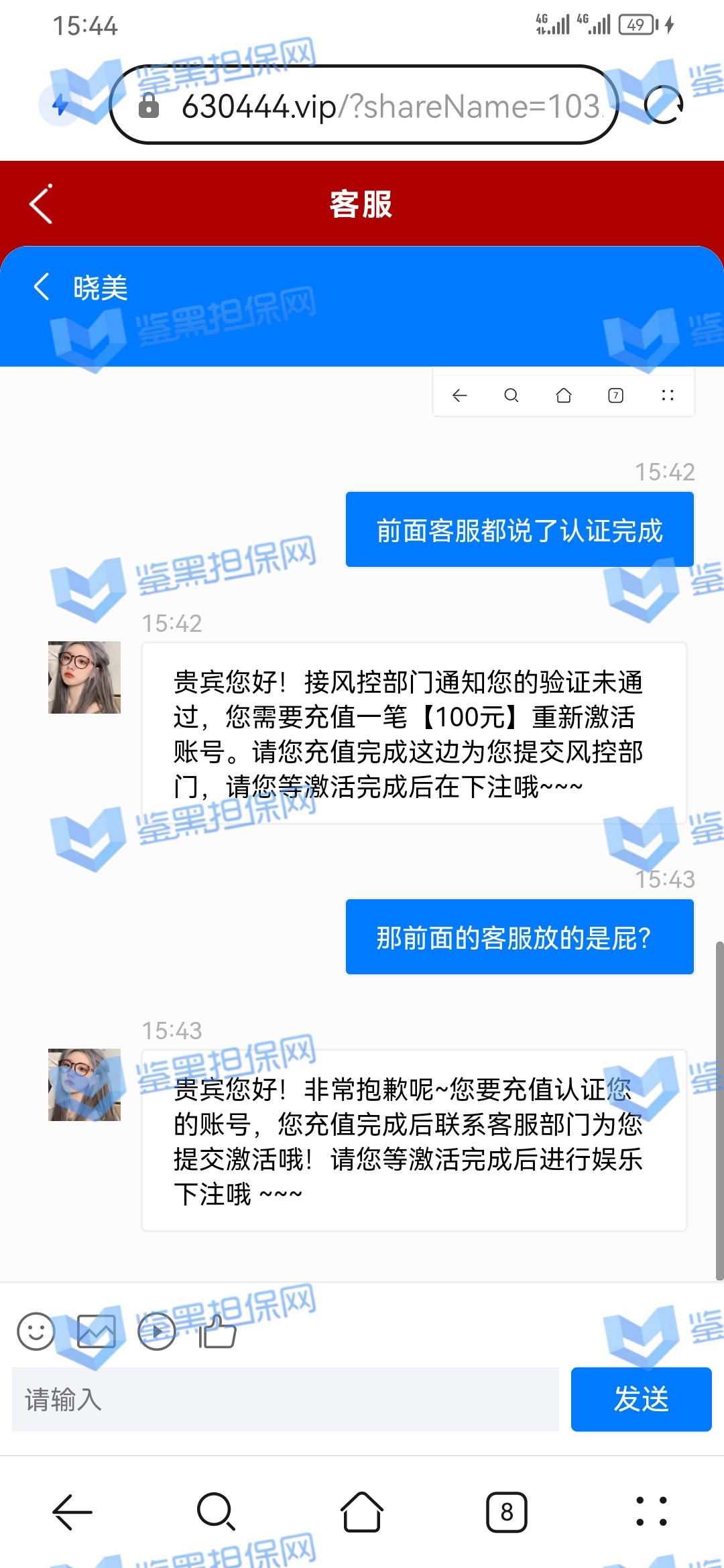Go back from the 客服 page header
This screenshot has height=1568, width=724.
point(41,204)
